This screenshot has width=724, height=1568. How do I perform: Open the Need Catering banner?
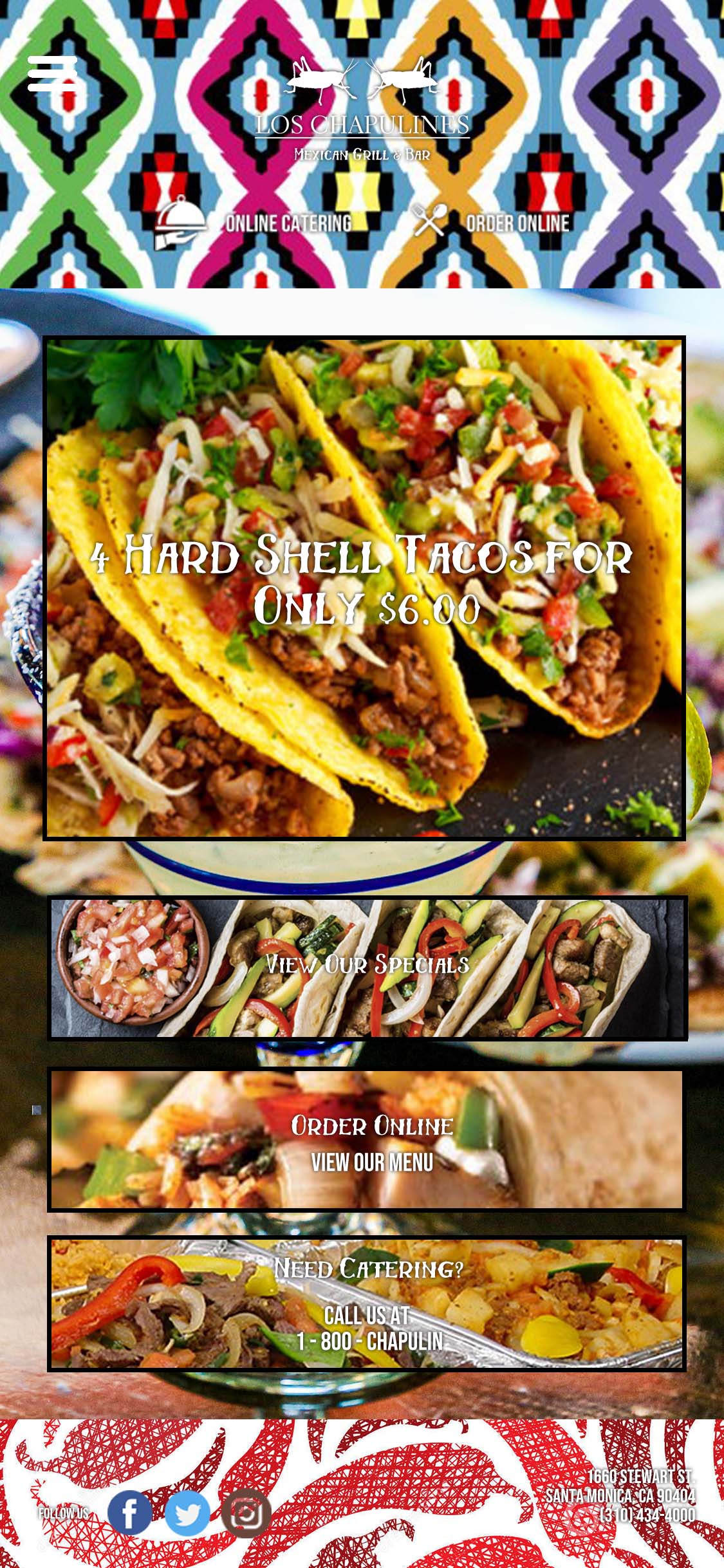[366, 1303]
